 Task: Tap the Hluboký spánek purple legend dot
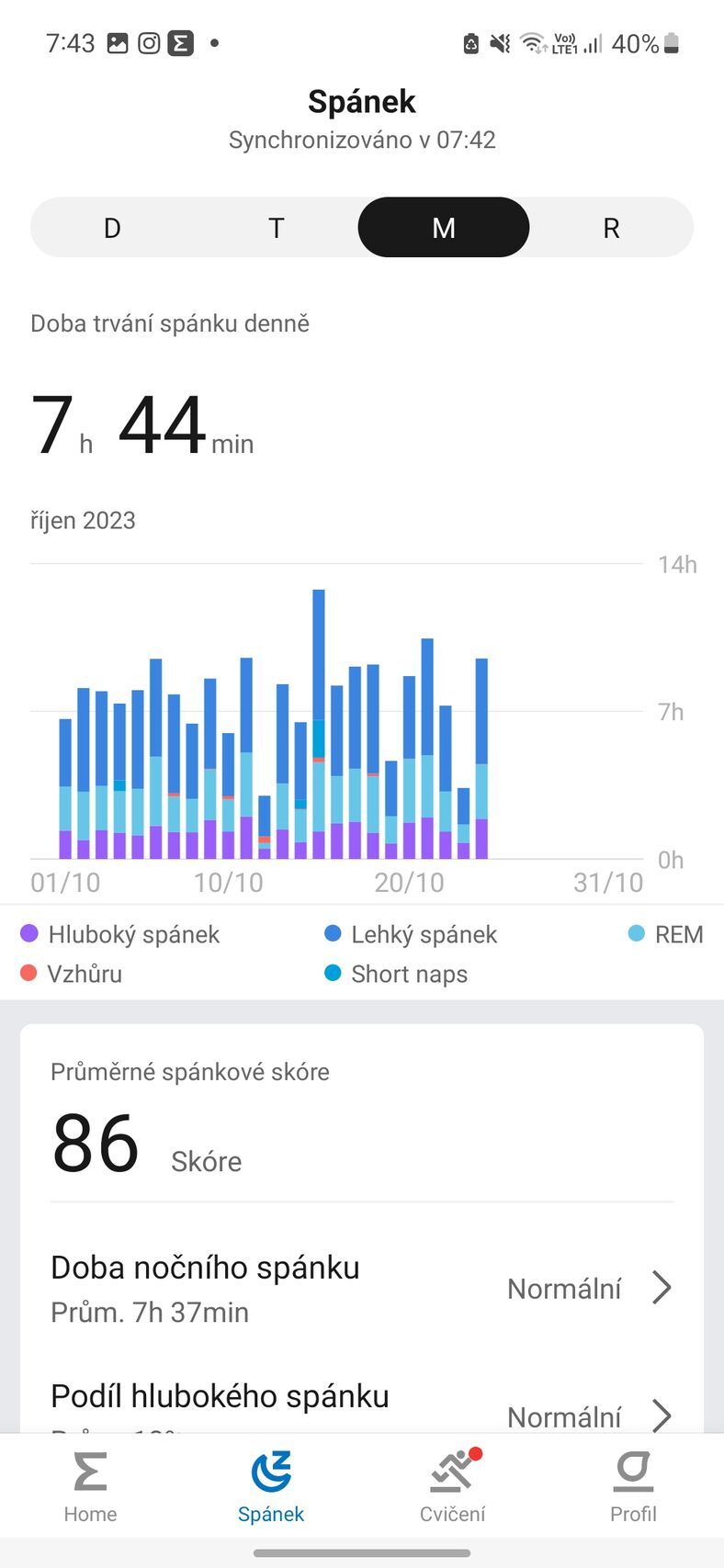tap(28, 933)
